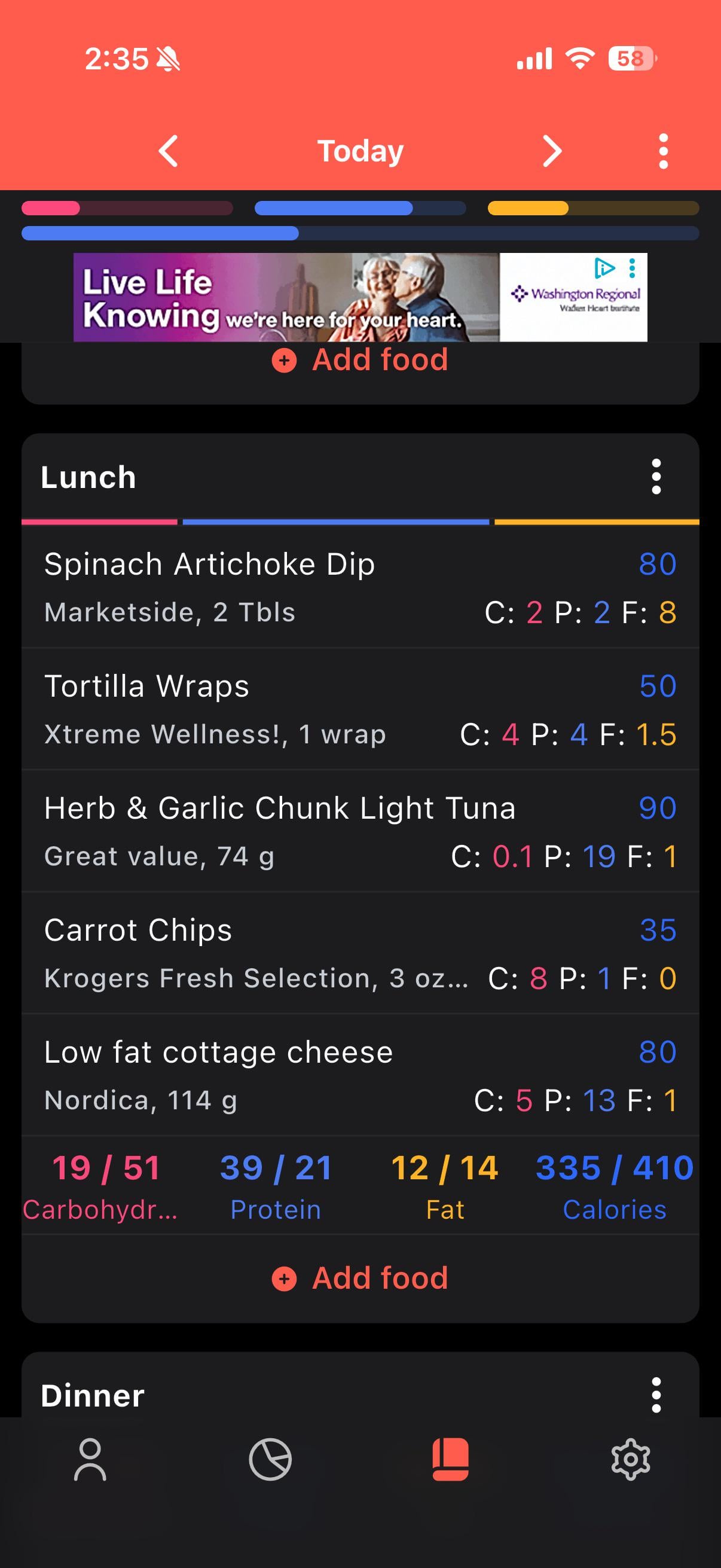Viewport: 721px width, 1568px height.
Task: Open the Dinner options menu
Action: coord(656,1395)
